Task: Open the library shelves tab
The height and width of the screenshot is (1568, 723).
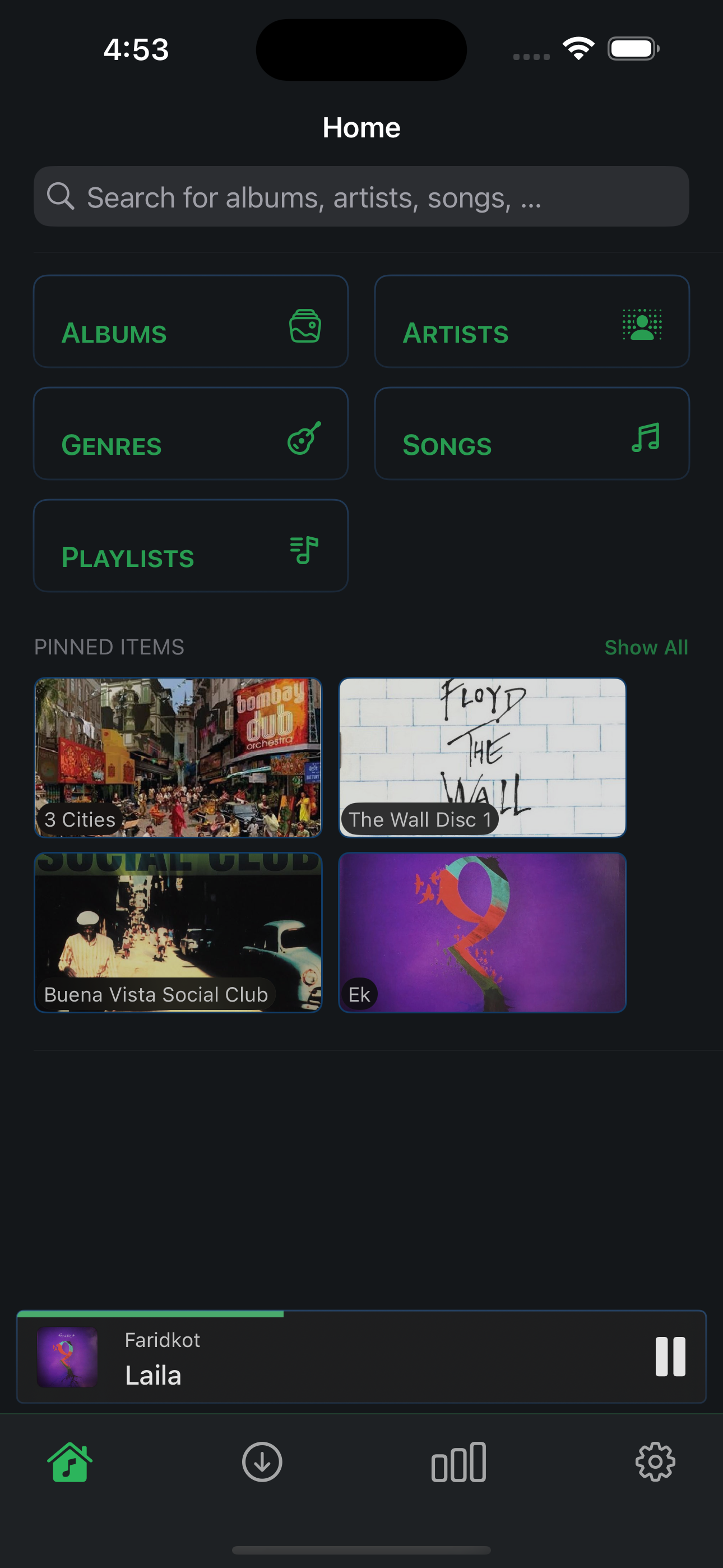Action: coord(459,1461)
